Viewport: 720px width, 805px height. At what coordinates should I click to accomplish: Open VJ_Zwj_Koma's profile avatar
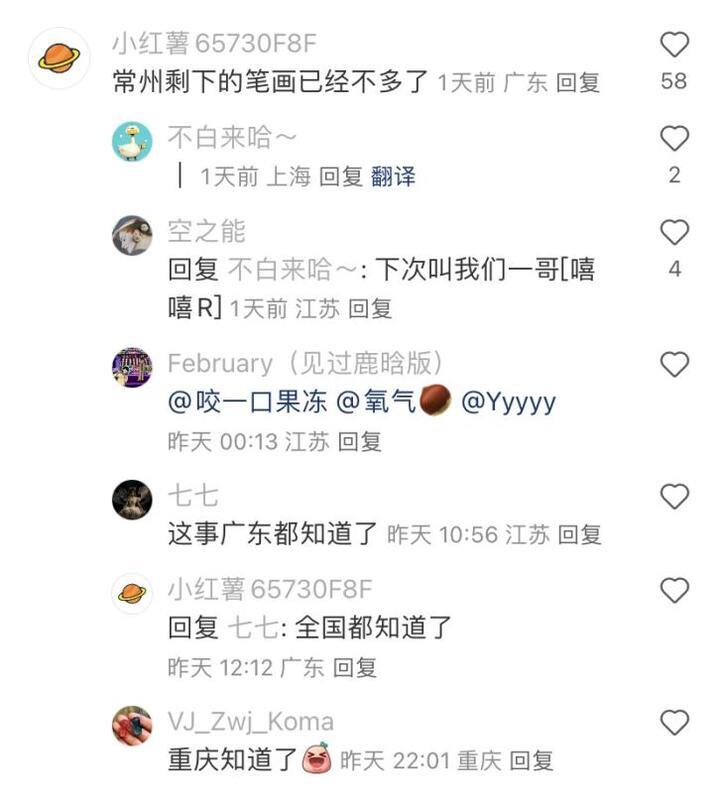pyautogui.click(x=132, y=724)
